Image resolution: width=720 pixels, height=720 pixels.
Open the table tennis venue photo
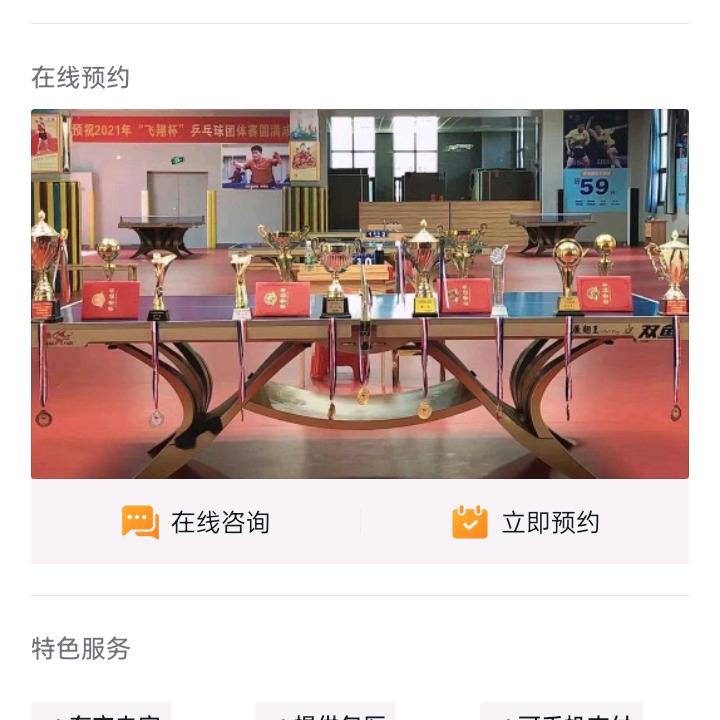coord(360,293)
